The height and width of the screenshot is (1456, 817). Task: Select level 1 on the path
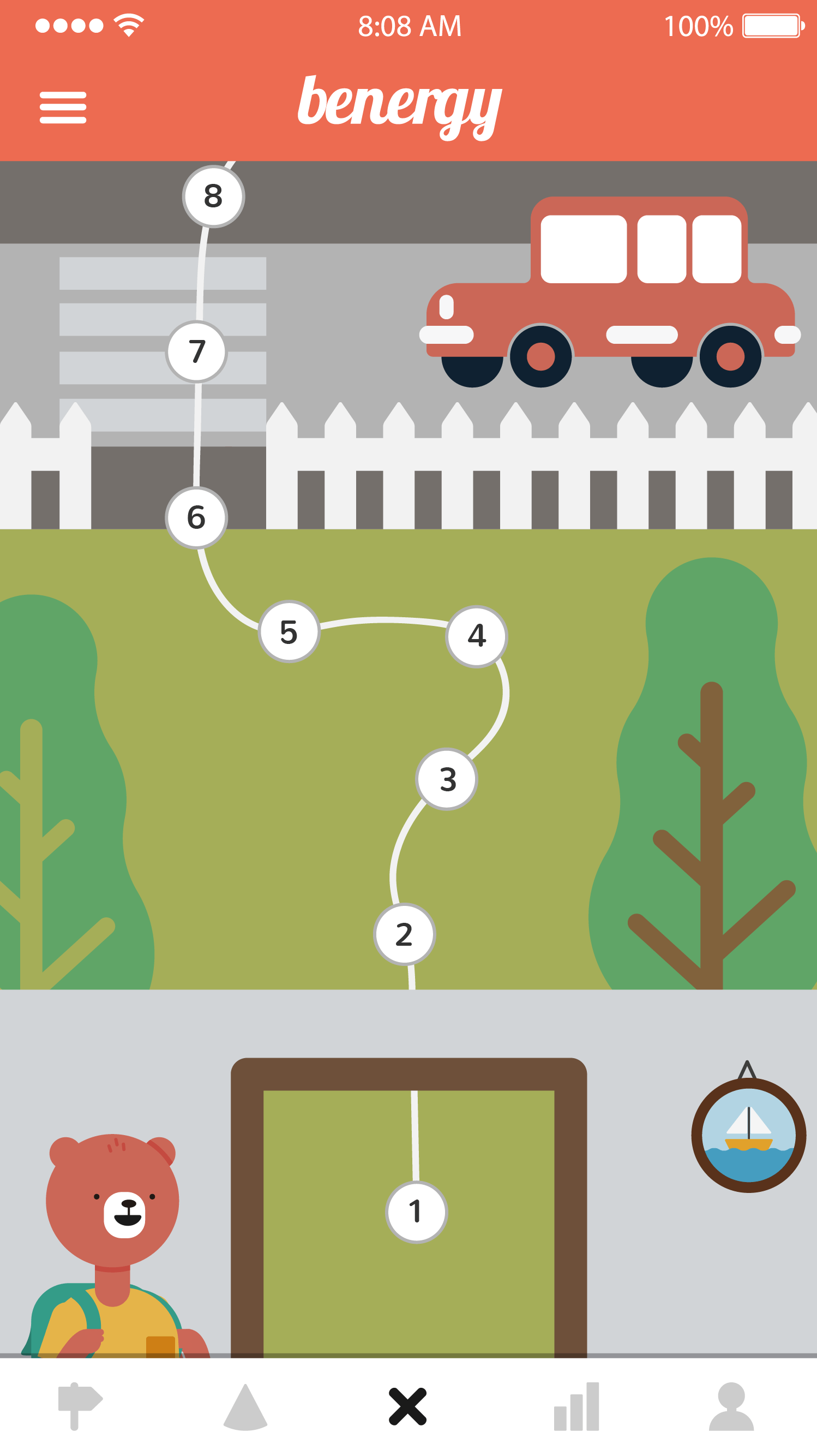click(417, 1212)
